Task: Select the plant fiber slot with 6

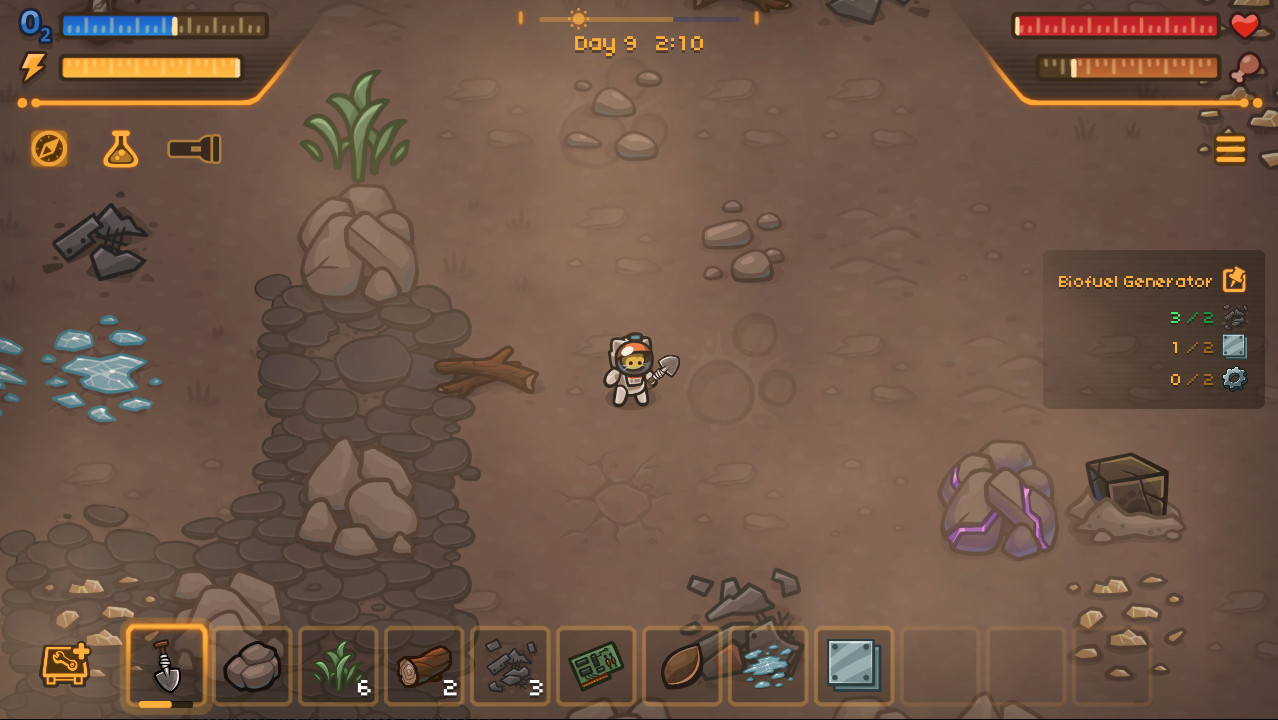Action: (x=339, y=665)
